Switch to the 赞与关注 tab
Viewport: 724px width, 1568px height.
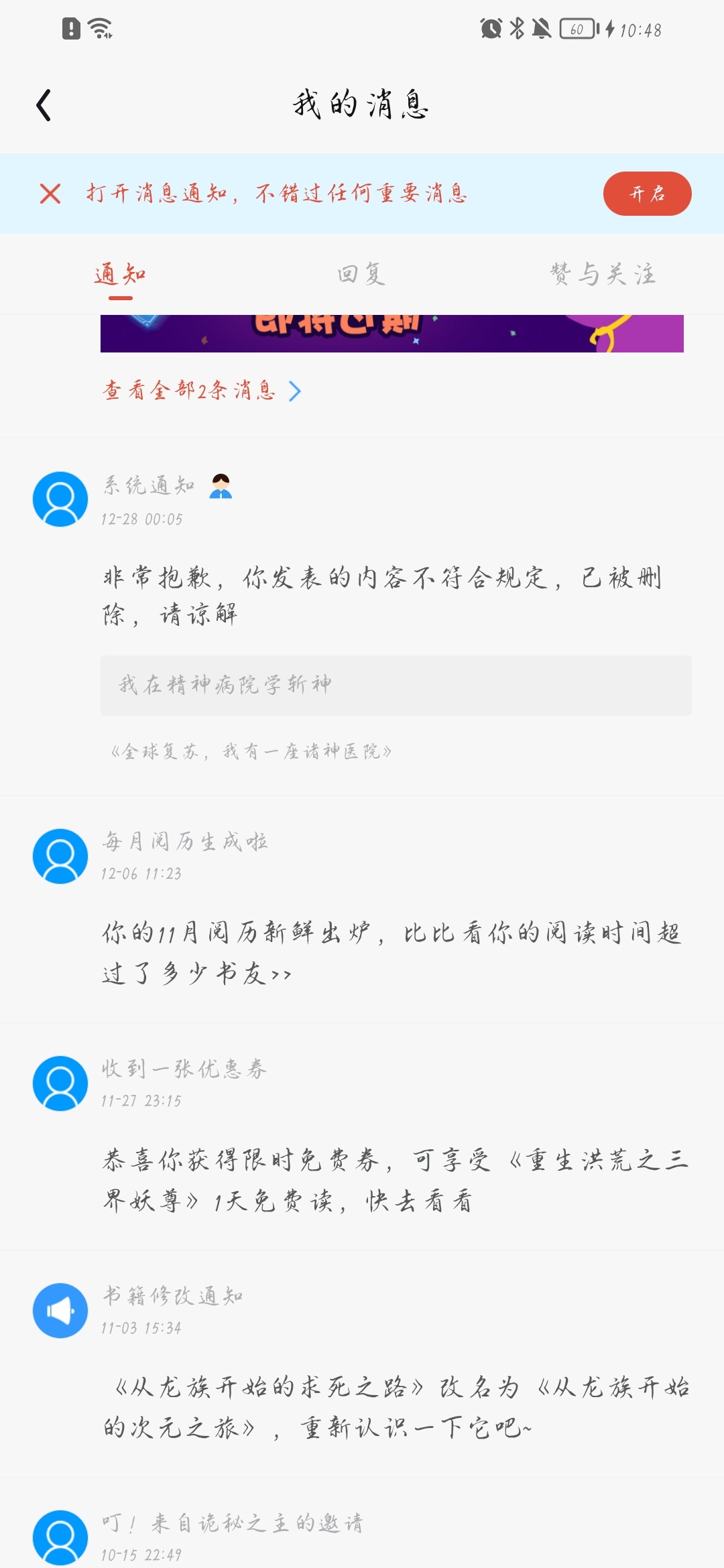coord(603,275)
